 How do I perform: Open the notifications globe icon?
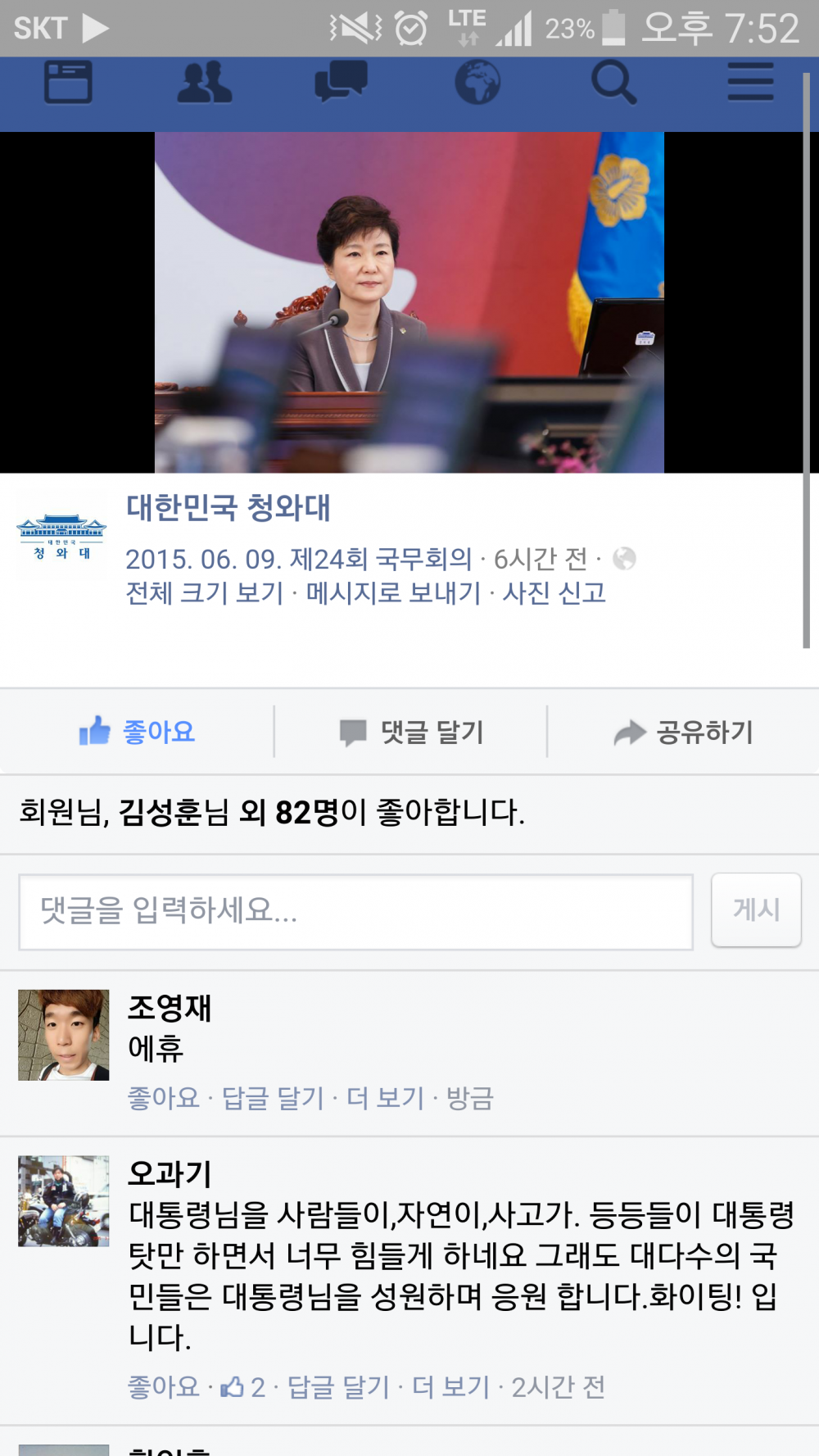coord(477,83)
